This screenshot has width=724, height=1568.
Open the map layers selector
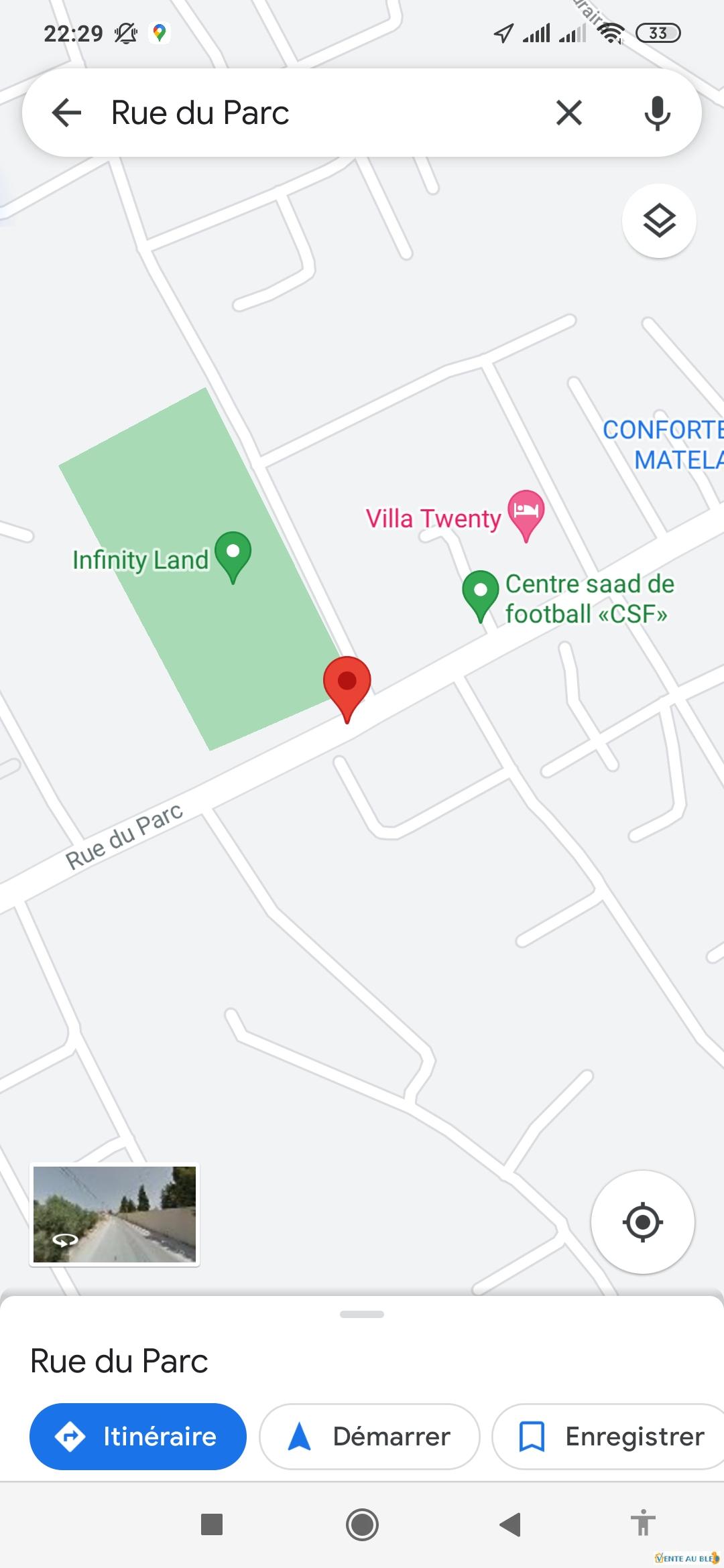pos(659,220)
